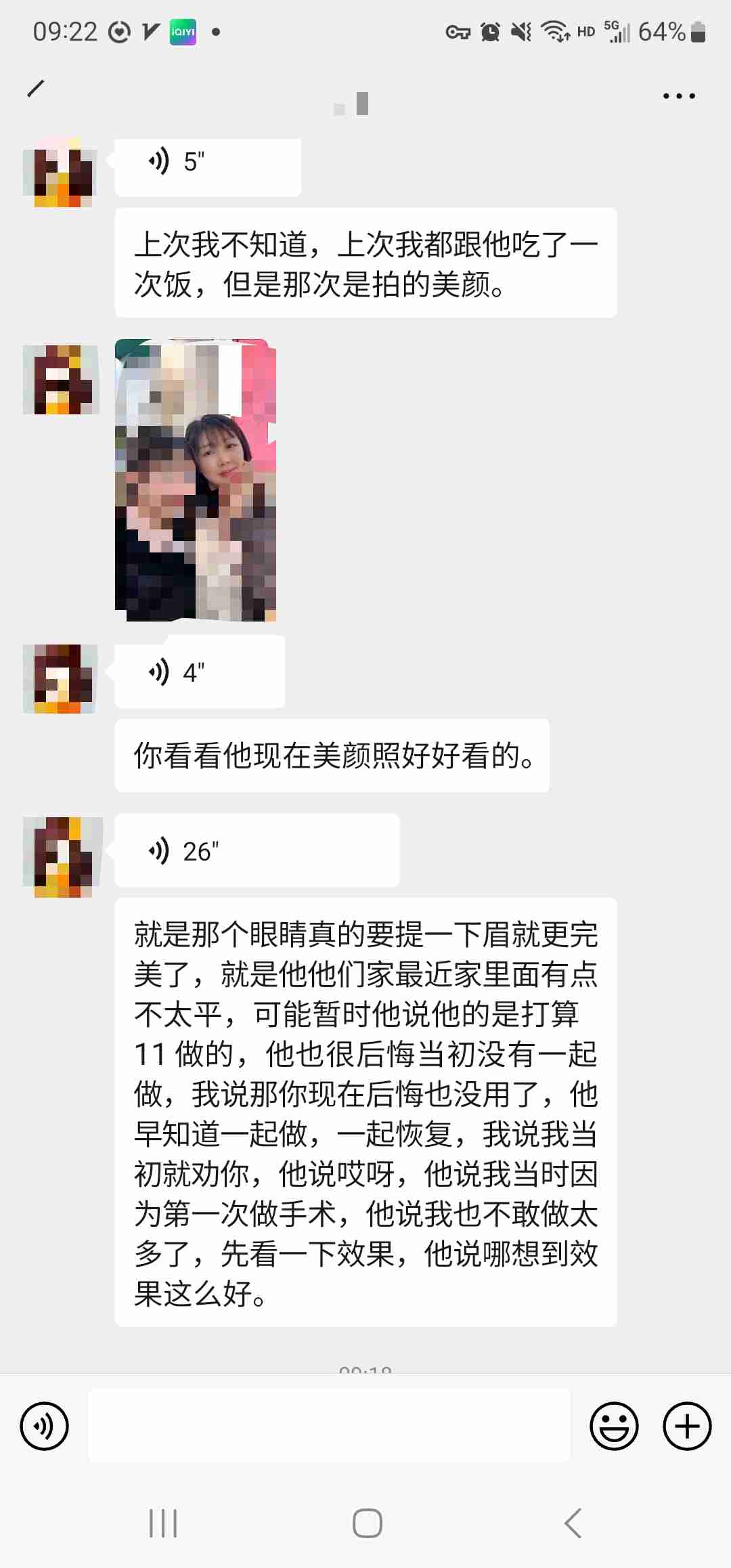This screenshot has width=731, height=1568.
Task: Open the emoji sticker panel
Action: 614,1426
